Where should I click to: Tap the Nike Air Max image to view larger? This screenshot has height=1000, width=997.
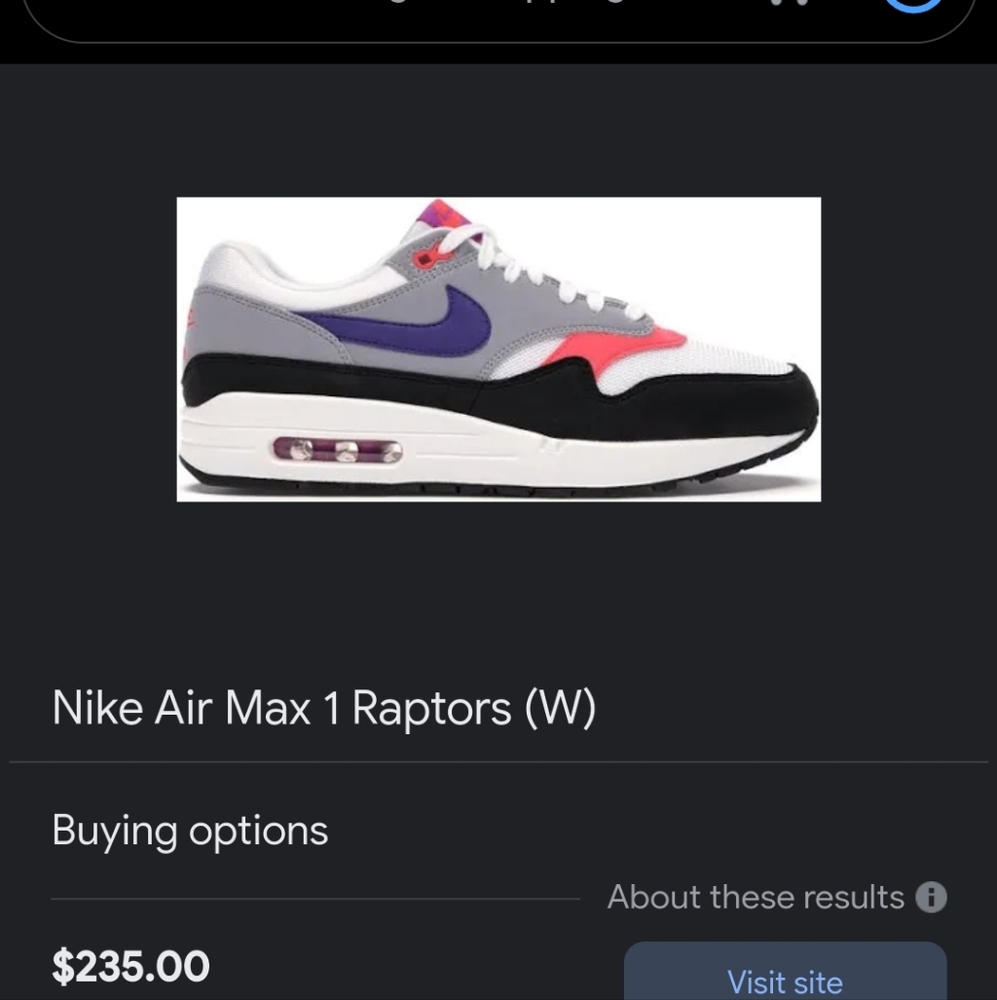[x=498, y=350]
